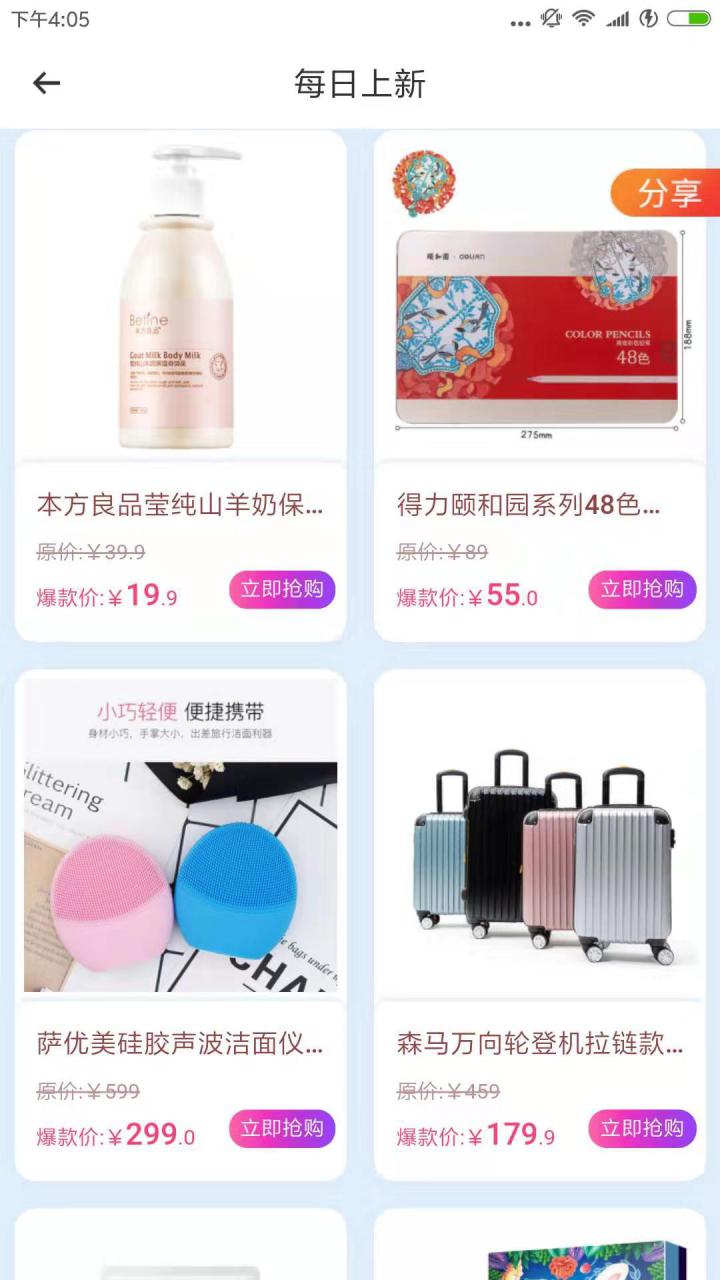Open the 本方良品莹纯山羊奶 body milk card
Screen dimensions: 720x1280
click(180, 300)
